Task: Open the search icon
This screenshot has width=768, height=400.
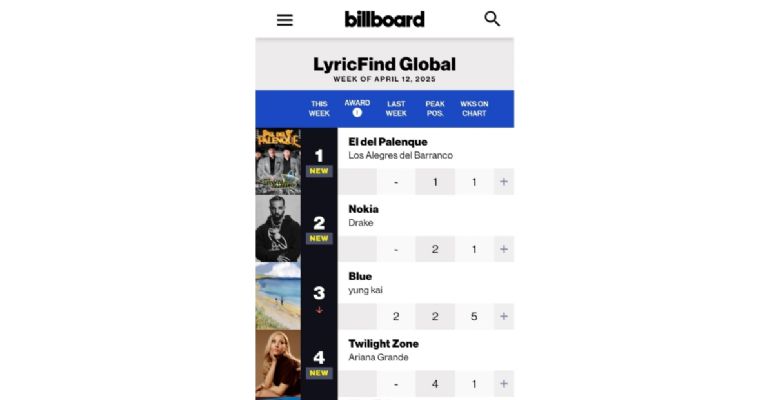Action: (x=492, y=19)
